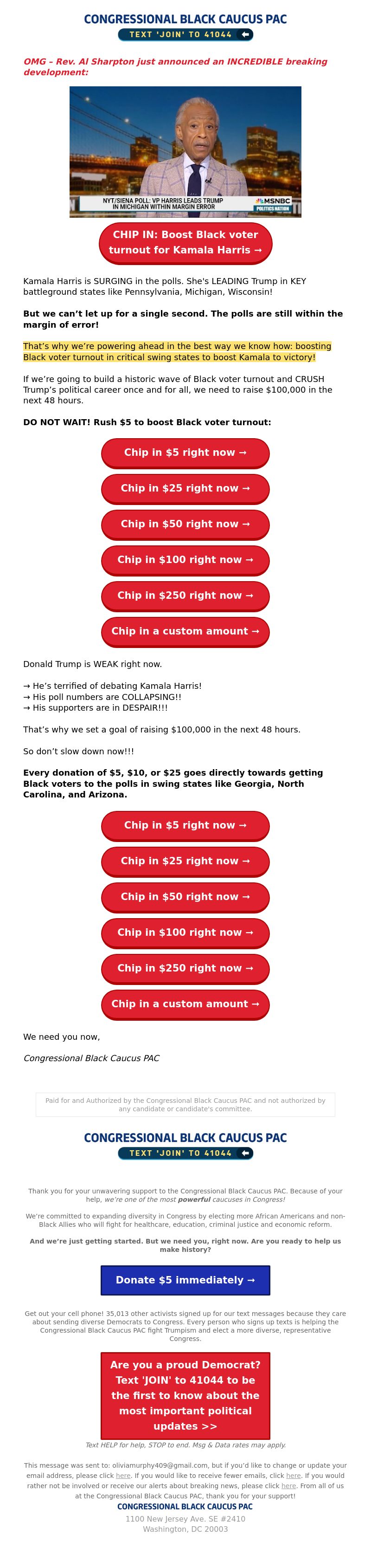Open the 'Are you a proud Democrat?' red box
Viewport: 371px width, 1568px height.
185,1395
